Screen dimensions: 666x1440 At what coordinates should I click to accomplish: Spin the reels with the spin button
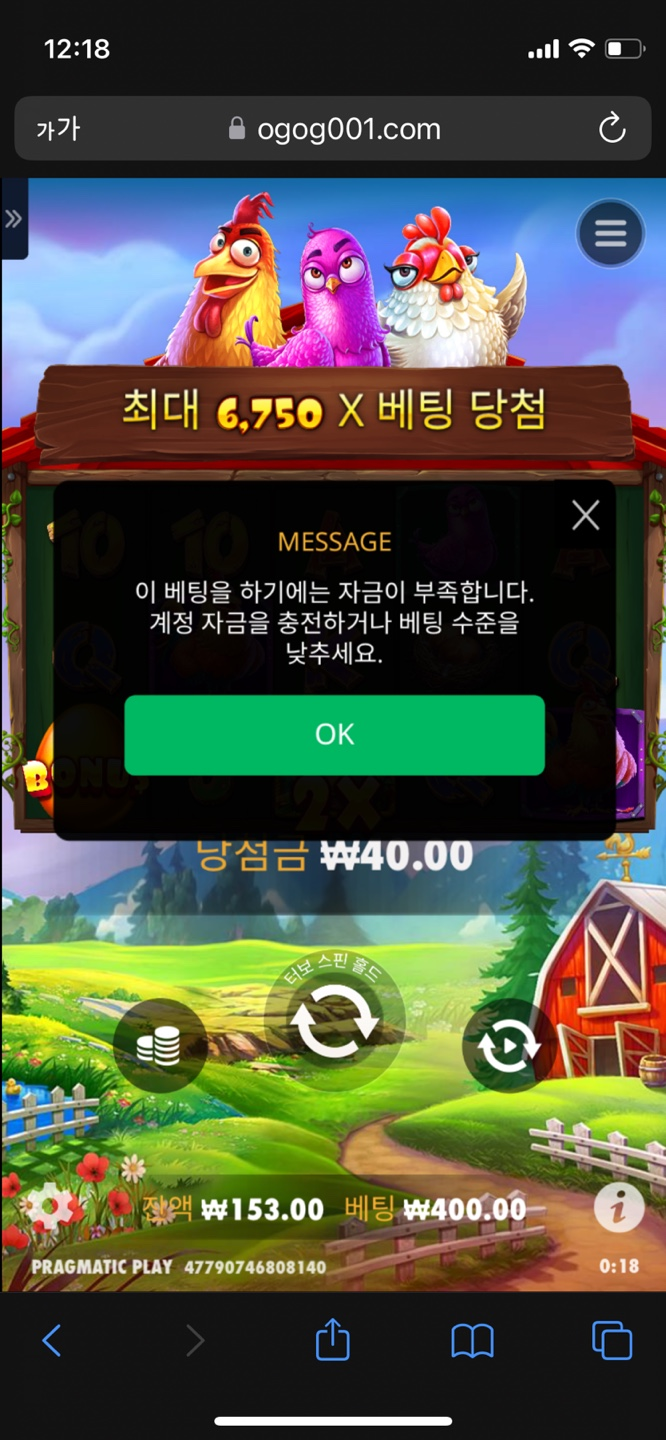tap(334, 1022)
